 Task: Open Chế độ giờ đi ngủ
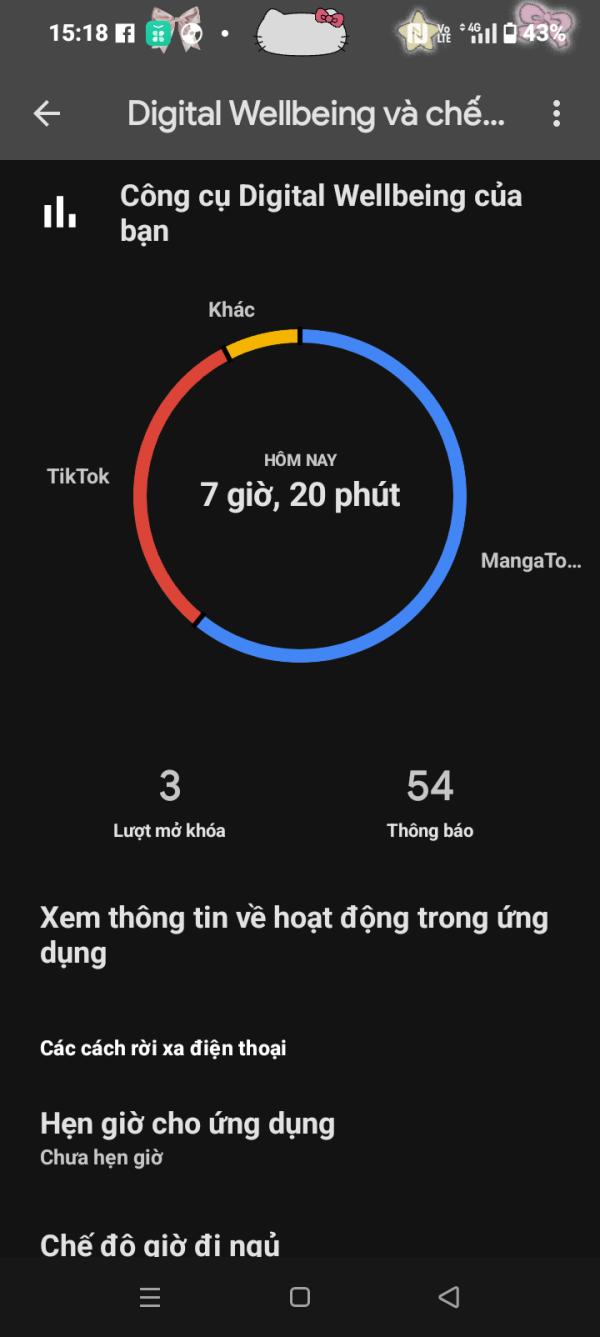(x=160, y=1243)
